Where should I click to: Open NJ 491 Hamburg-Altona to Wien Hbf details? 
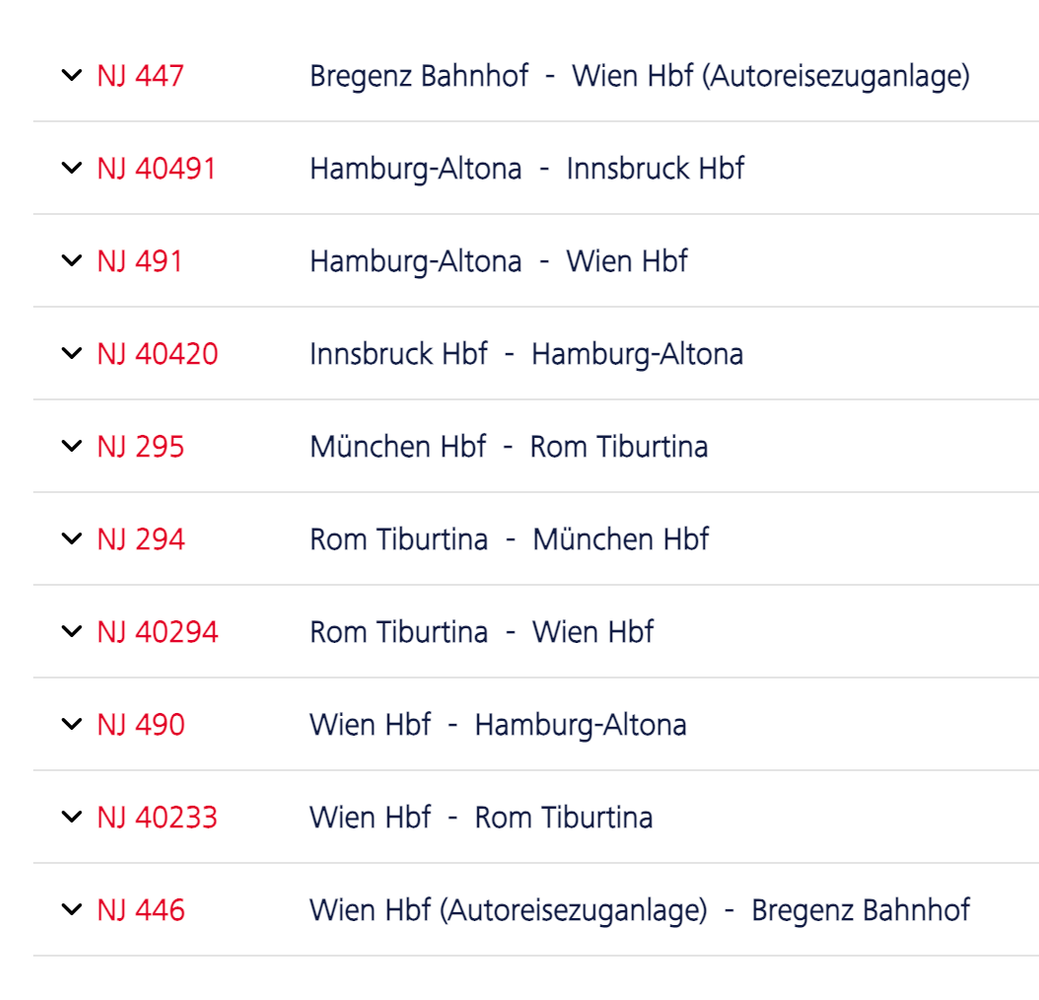(x=71, y=261)
